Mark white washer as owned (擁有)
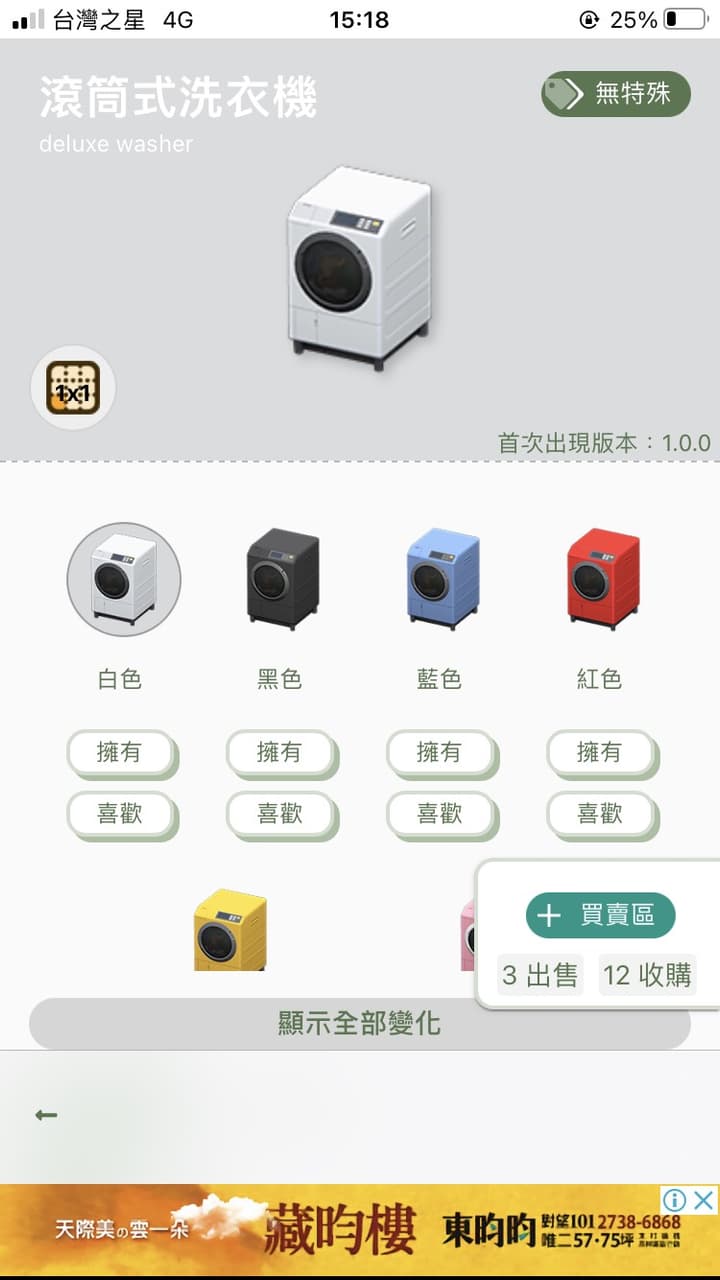The height and width of the screenshot is (1280, 720). point(122,754)
